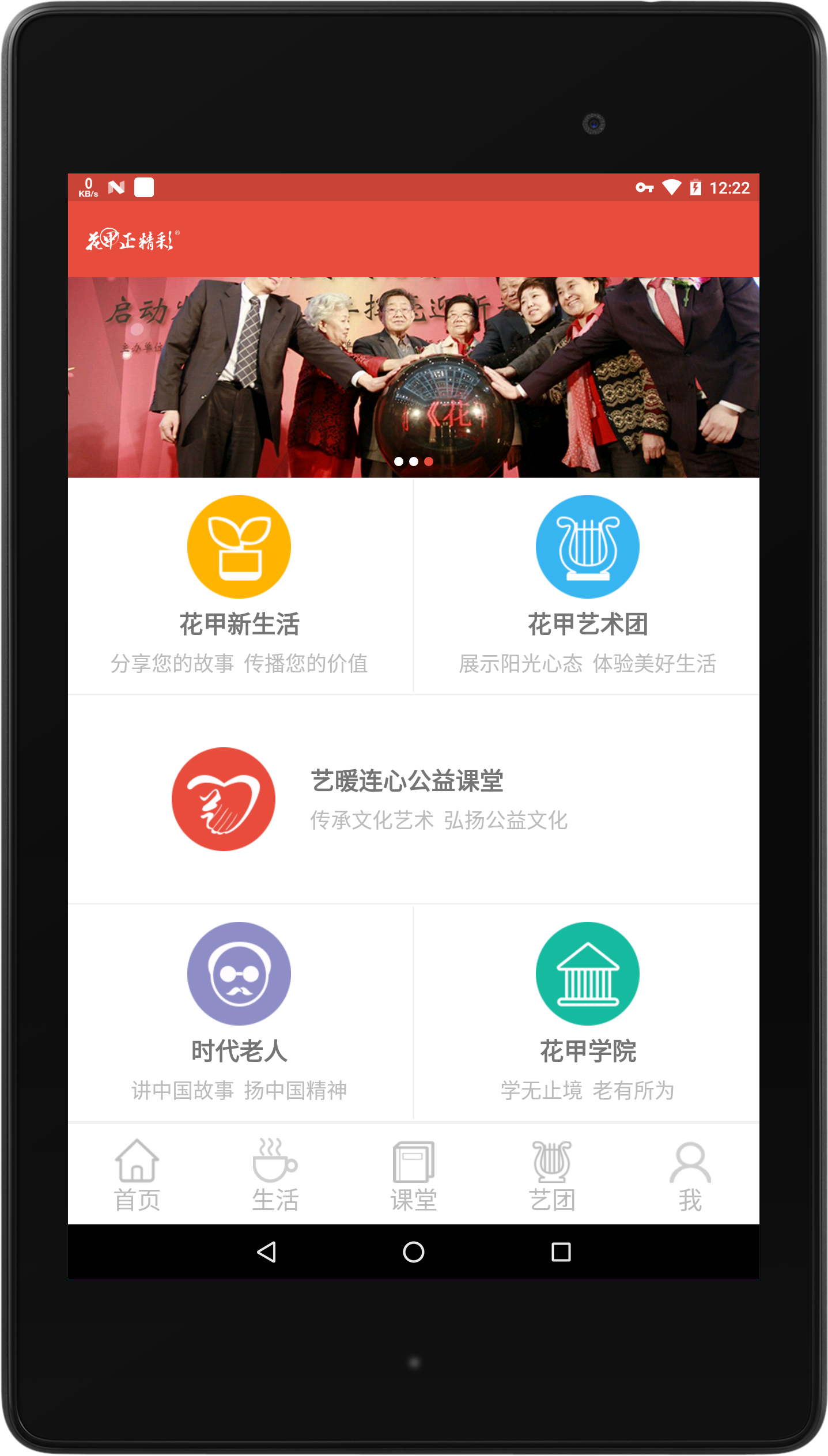
Task: Switch to the 生活 tab
Action: pyautogui.click(x=275, y=1175)
